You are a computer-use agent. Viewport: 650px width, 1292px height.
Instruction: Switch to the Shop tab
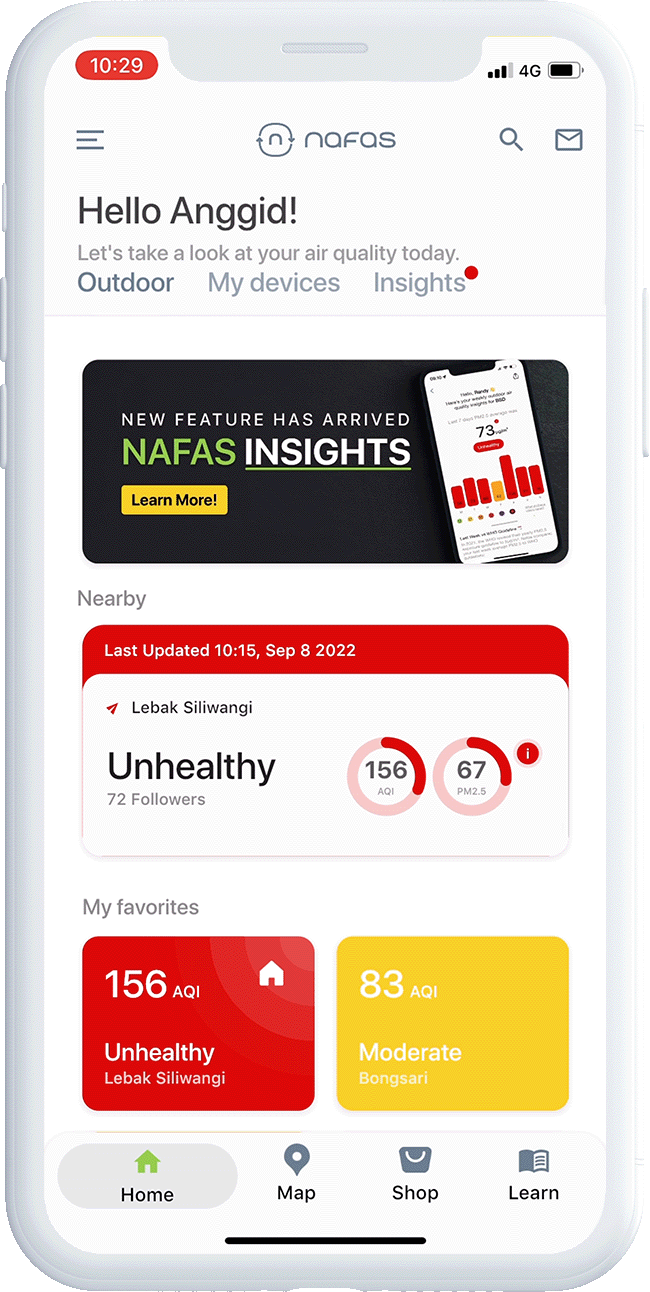tap(415, 1175)
